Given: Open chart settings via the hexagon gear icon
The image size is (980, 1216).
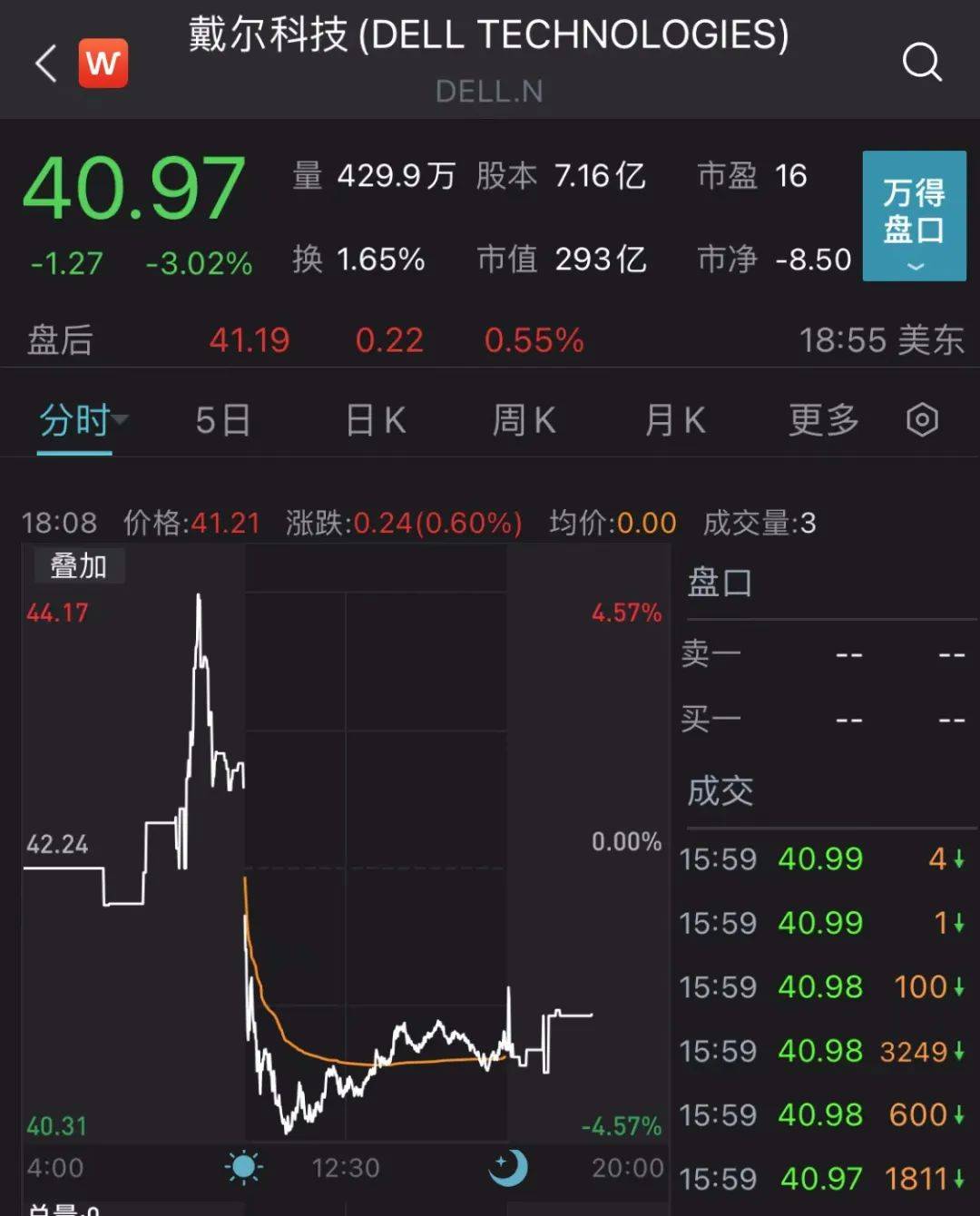Looking at the screenshot, I should click(922, 420).
